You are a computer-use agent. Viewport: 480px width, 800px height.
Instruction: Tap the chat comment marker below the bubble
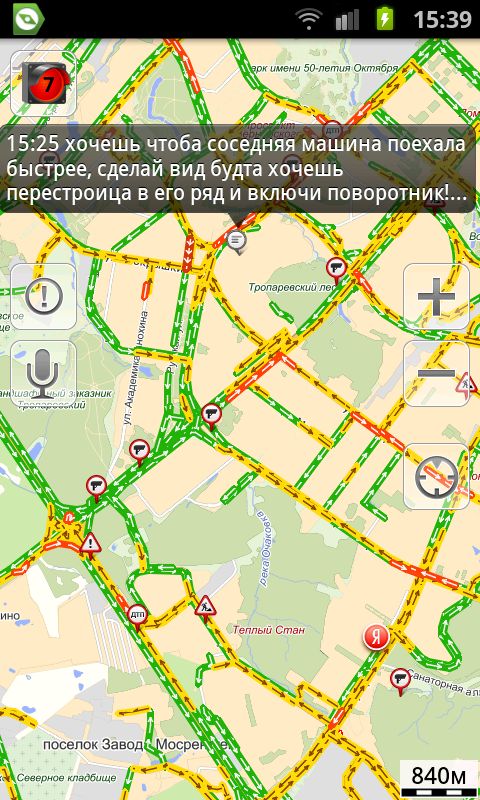tap(236, 241)
